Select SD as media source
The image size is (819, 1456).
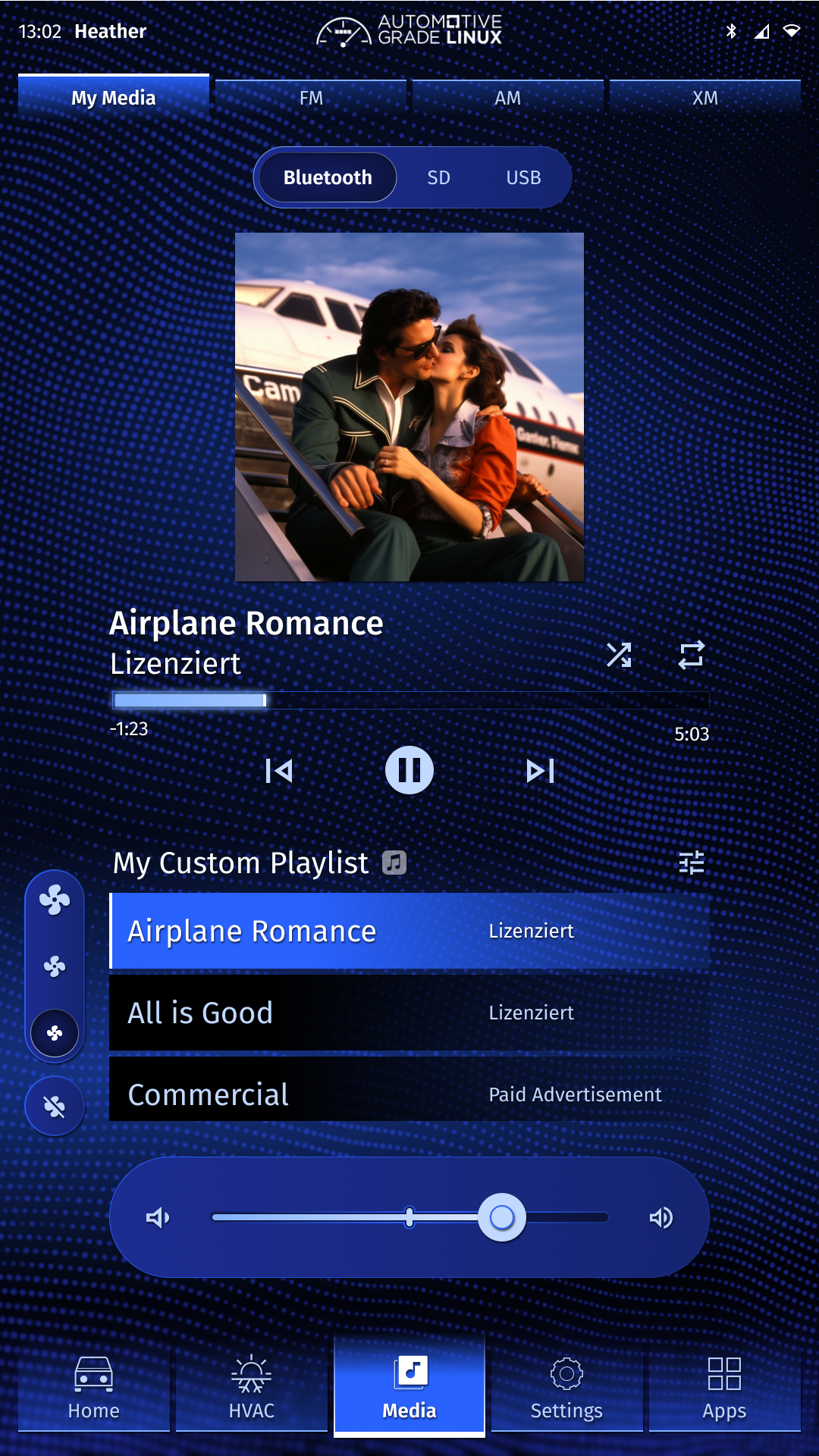pyautogui.click(x=438, y=177)
